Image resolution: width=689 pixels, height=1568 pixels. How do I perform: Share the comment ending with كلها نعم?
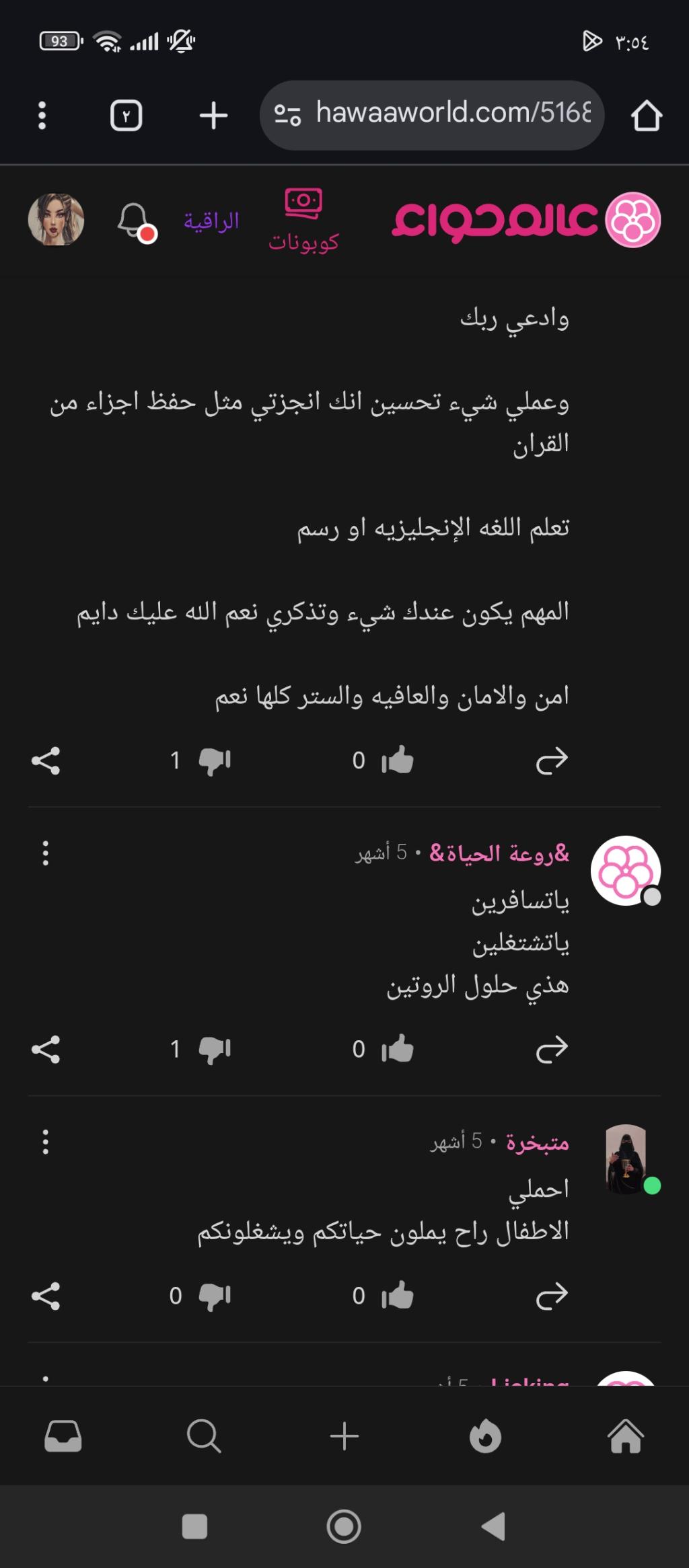46,760
